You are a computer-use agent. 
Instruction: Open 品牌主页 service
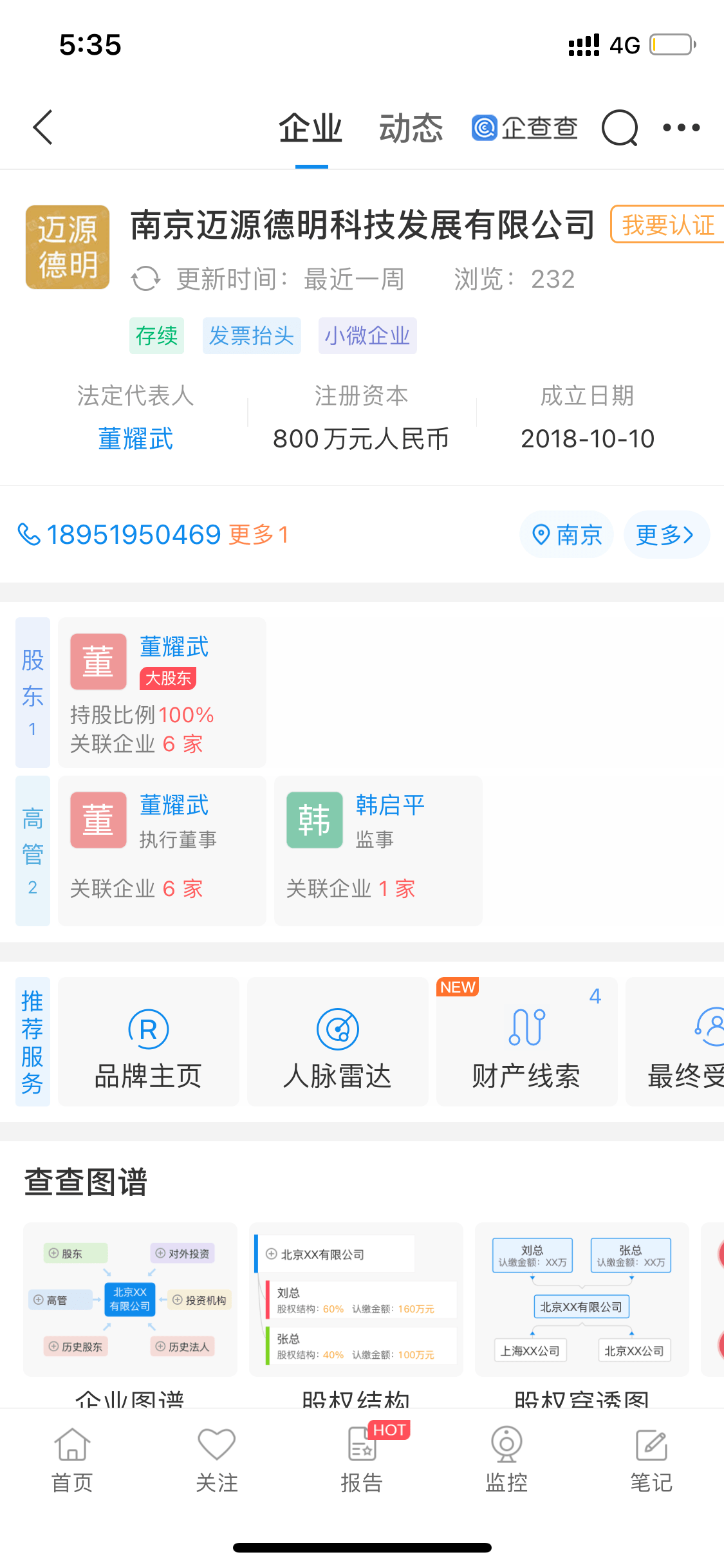click(x=148, y=1041)
